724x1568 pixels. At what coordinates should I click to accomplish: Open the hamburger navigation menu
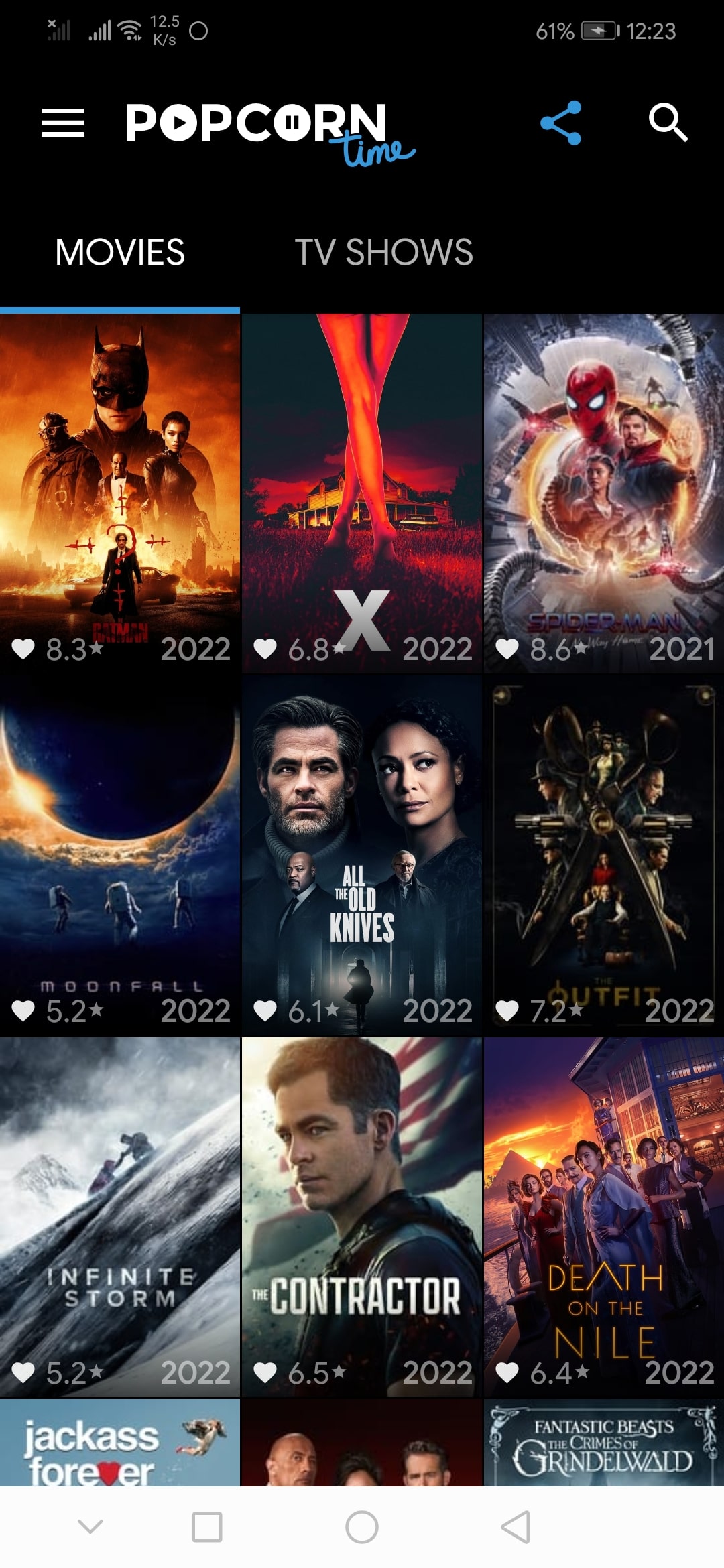63,124
